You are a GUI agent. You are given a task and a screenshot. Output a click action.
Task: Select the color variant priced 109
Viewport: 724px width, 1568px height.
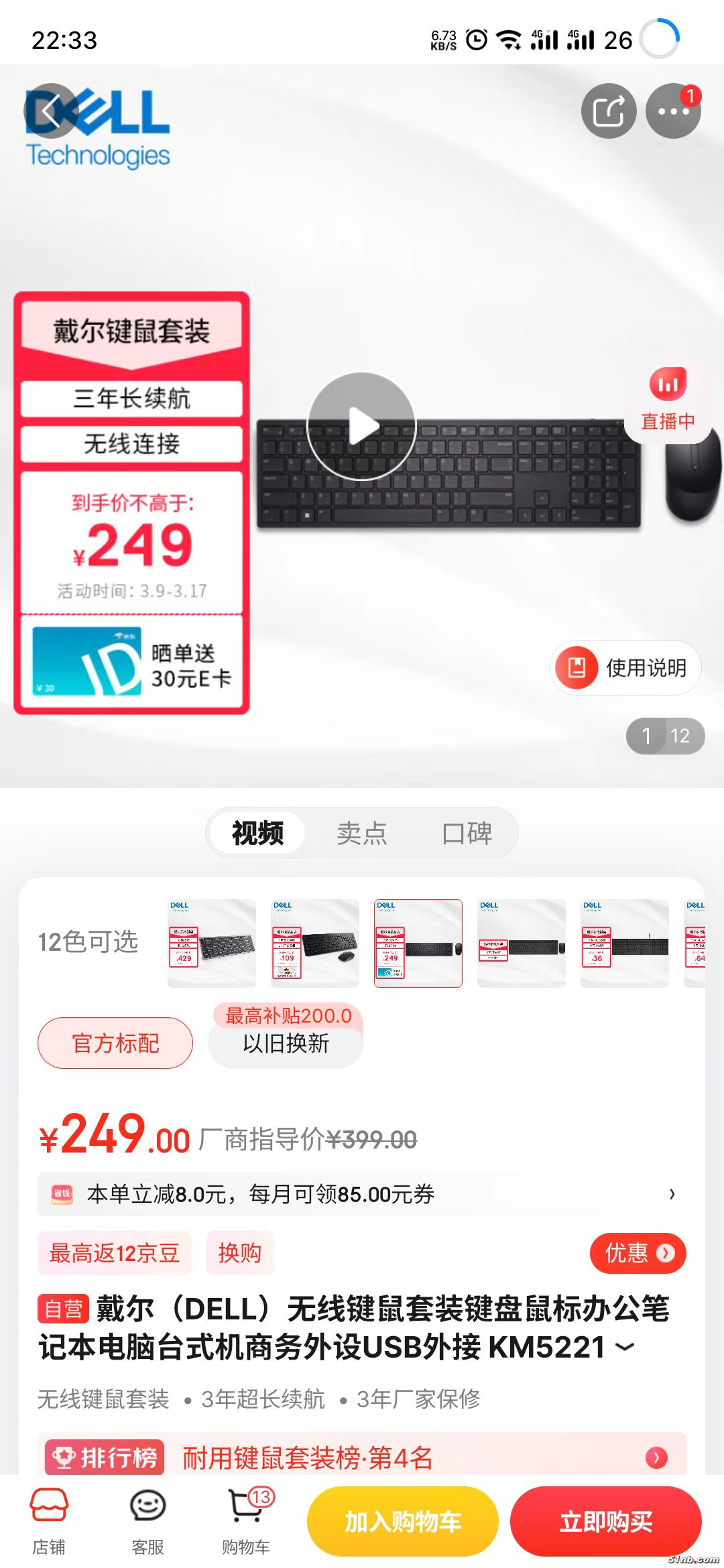coord(315,943)
